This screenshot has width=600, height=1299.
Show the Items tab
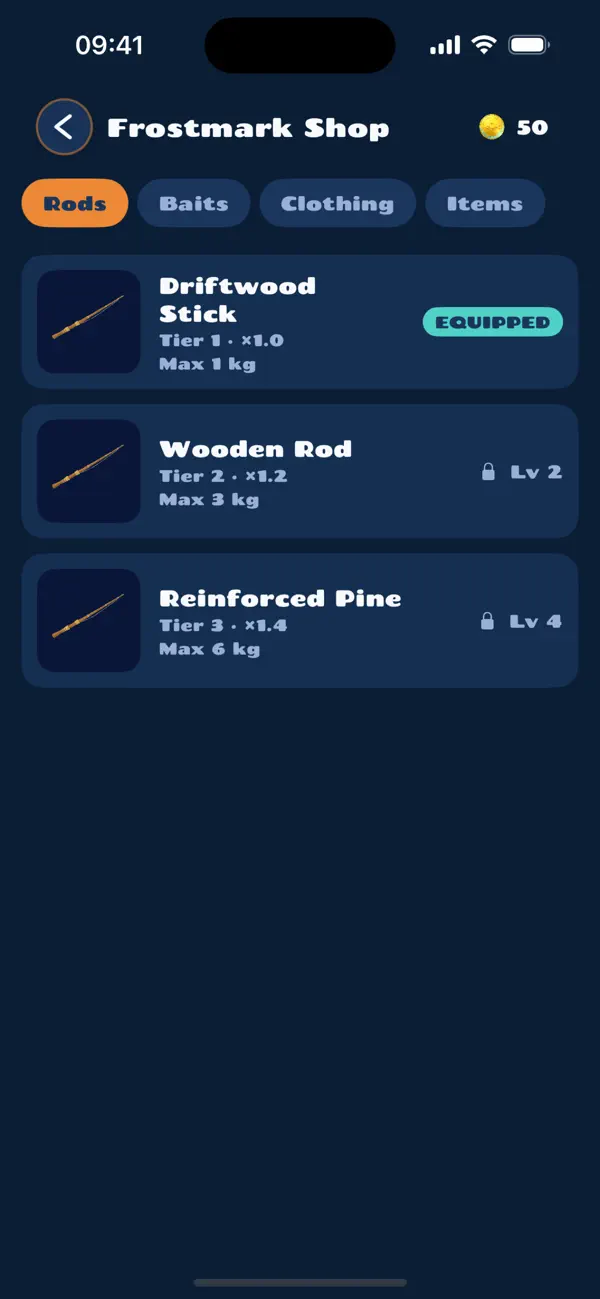tap(485, 203)
